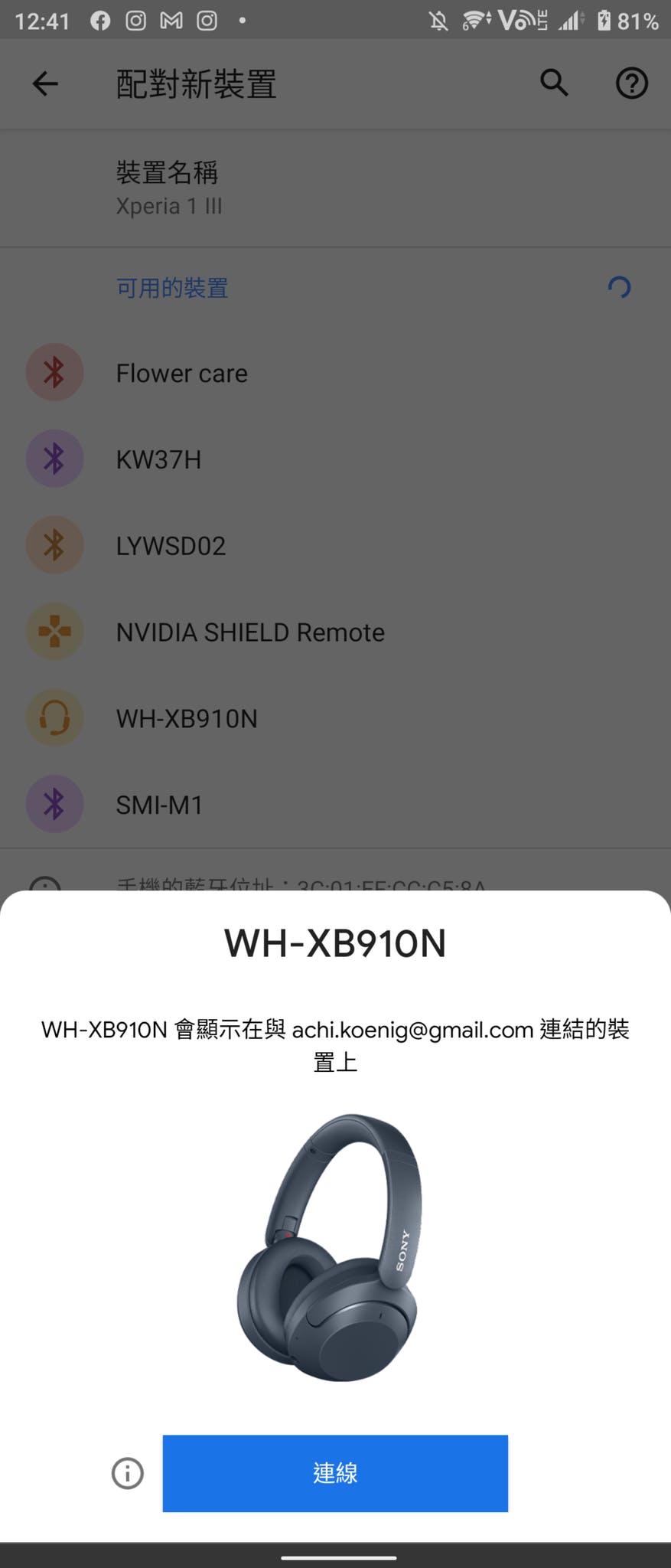Tap the blue 連線 connect button

(x=335, y=1473)
